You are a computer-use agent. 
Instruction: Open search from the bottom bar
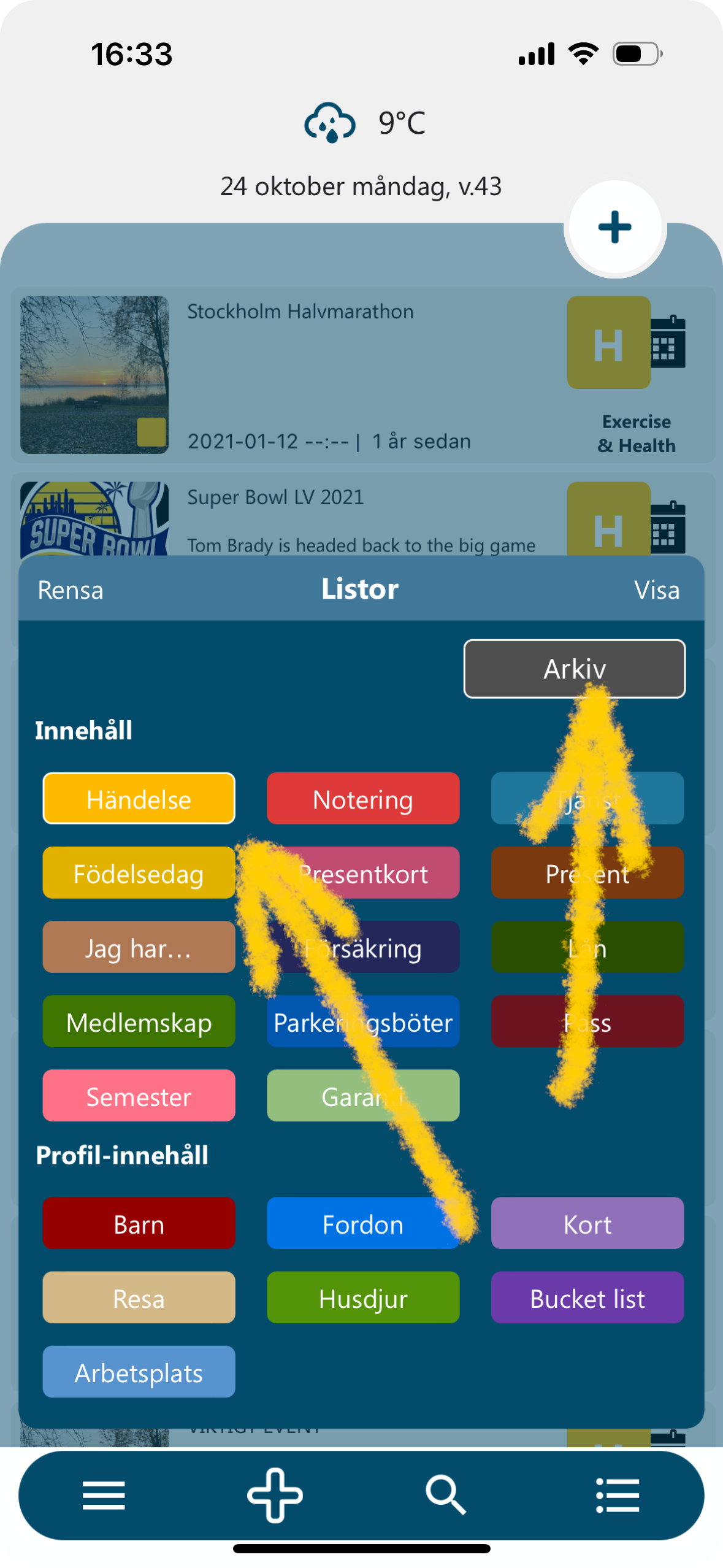(x=446, y=1496)
